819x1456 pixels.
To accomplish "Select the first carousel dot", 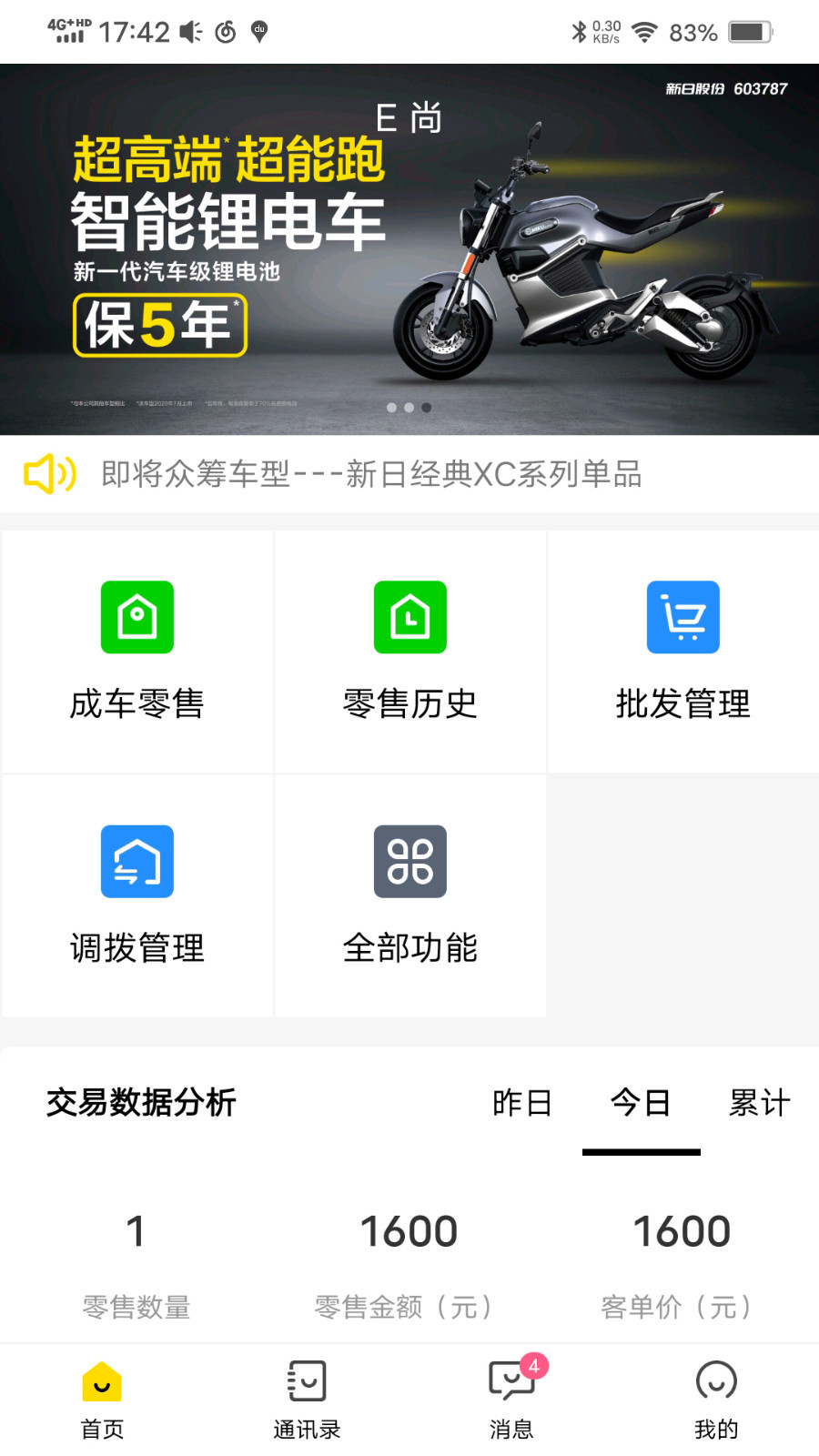I will pyautogui.click(x=392, y=407).
